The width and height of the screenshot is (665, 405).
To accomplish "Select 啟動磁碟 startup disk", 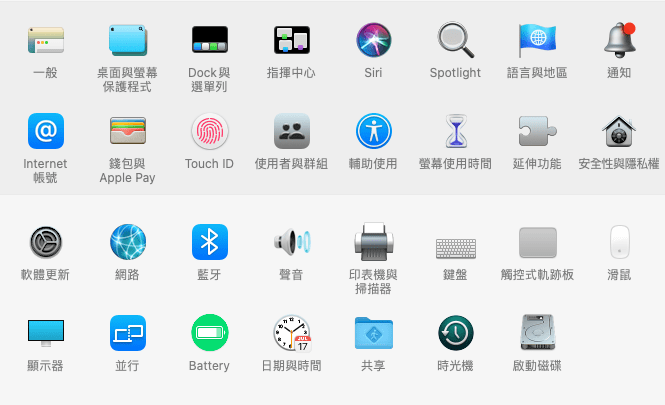I will pos(537,332).
